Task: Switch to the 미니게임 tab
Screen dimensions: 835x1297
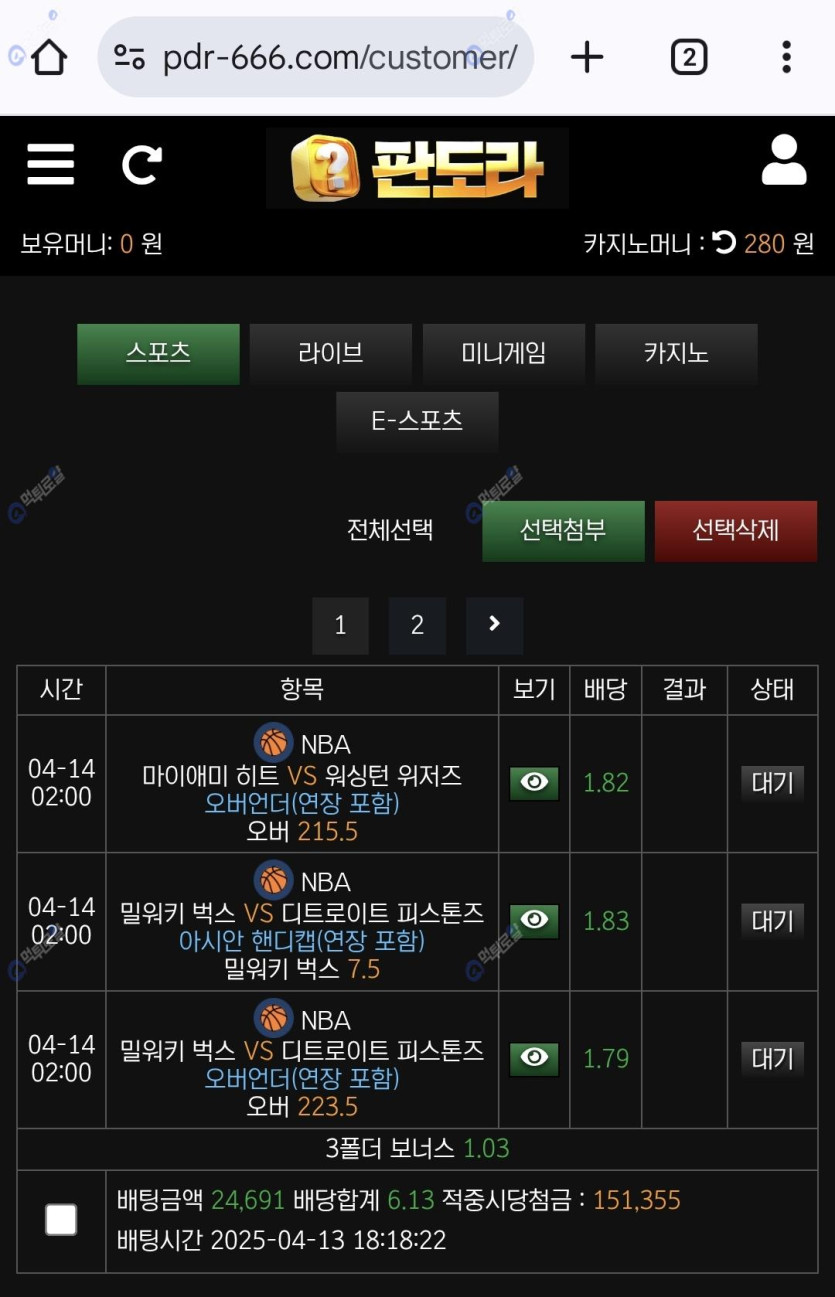Action: tap(503, 354)
